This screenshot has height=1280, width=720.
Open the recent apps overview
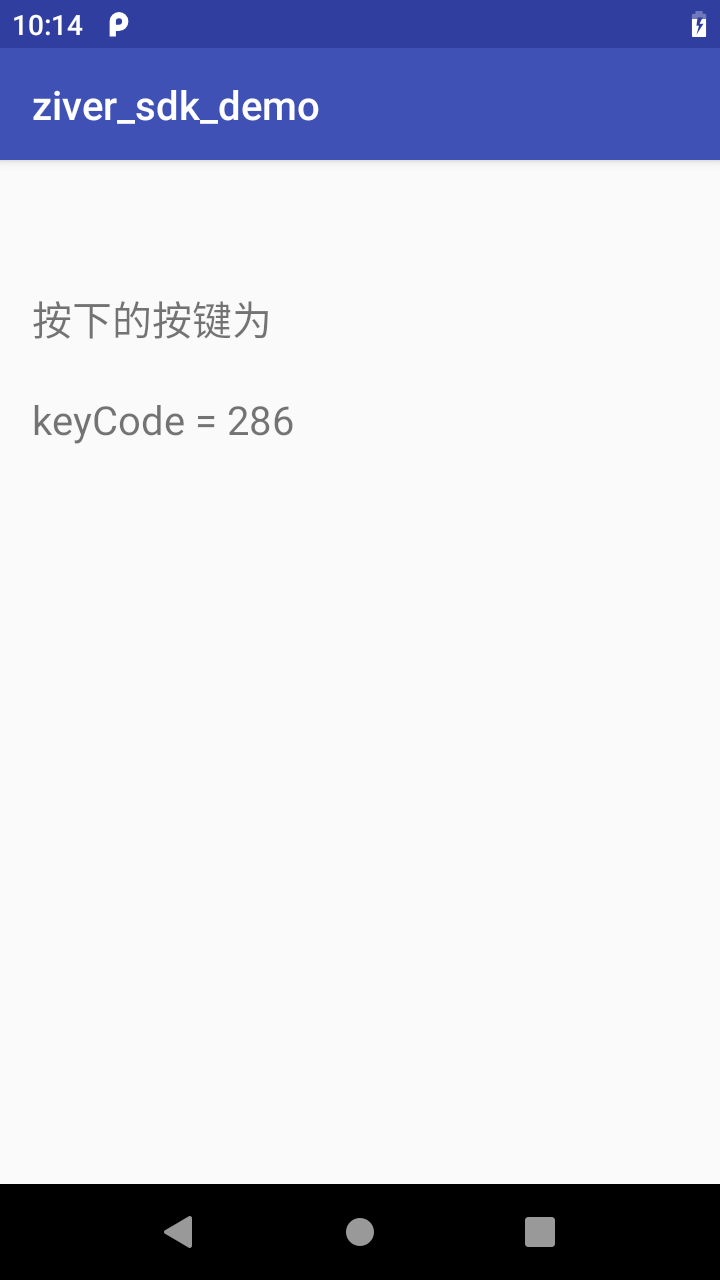coord(540,1231)
